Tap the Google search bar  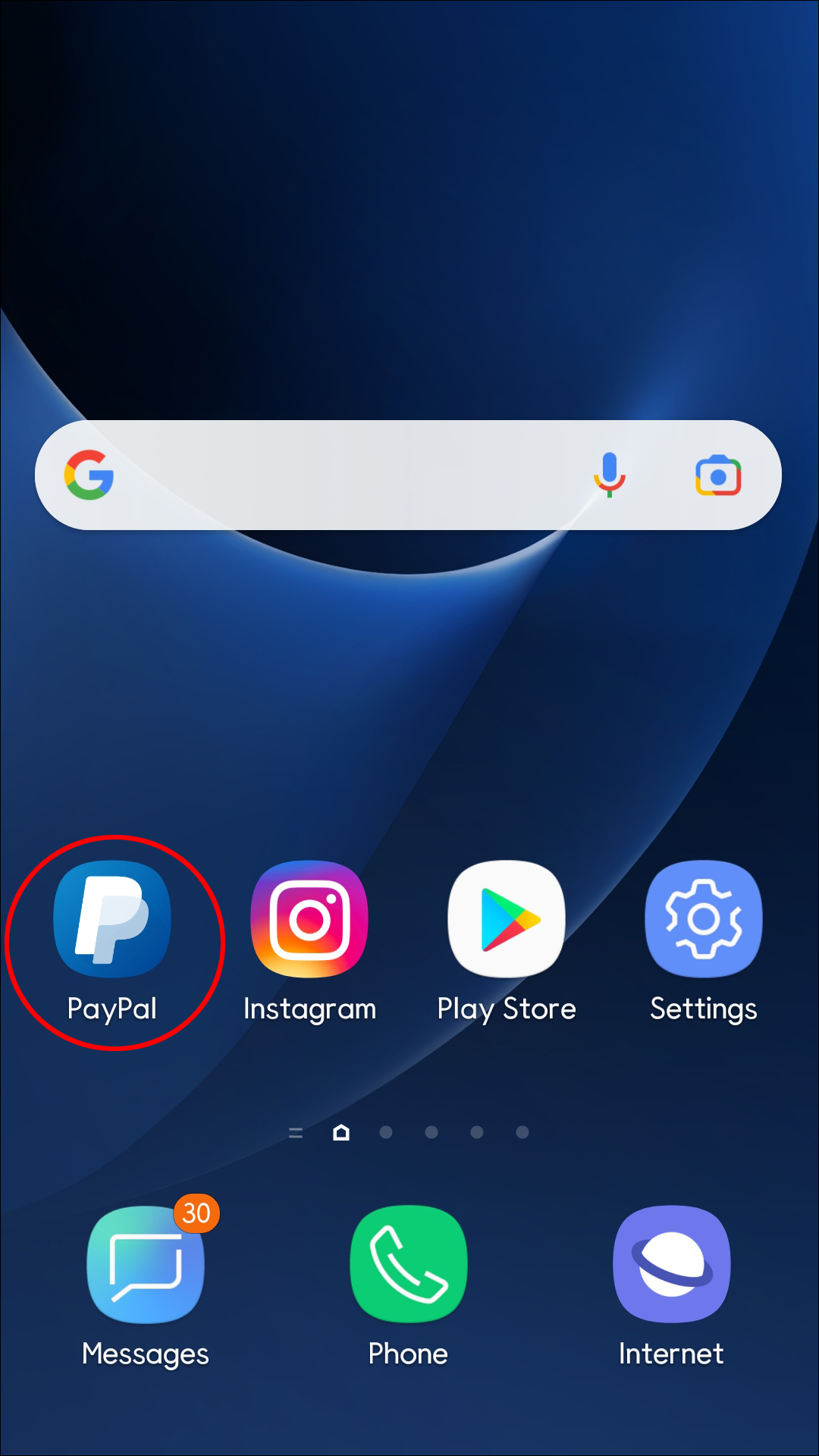341,475
